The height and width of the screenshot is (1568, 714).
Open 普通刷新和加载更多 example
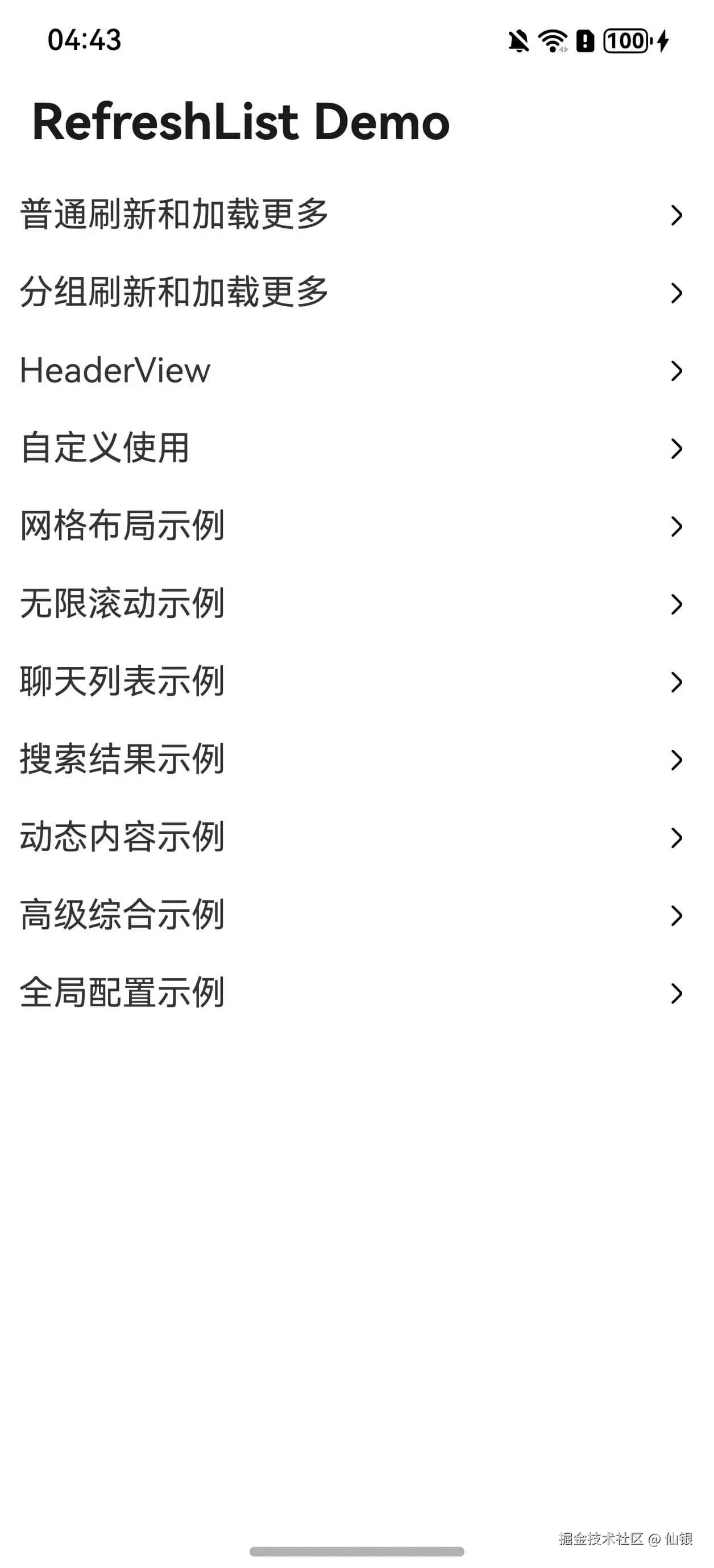coord(174,215)
